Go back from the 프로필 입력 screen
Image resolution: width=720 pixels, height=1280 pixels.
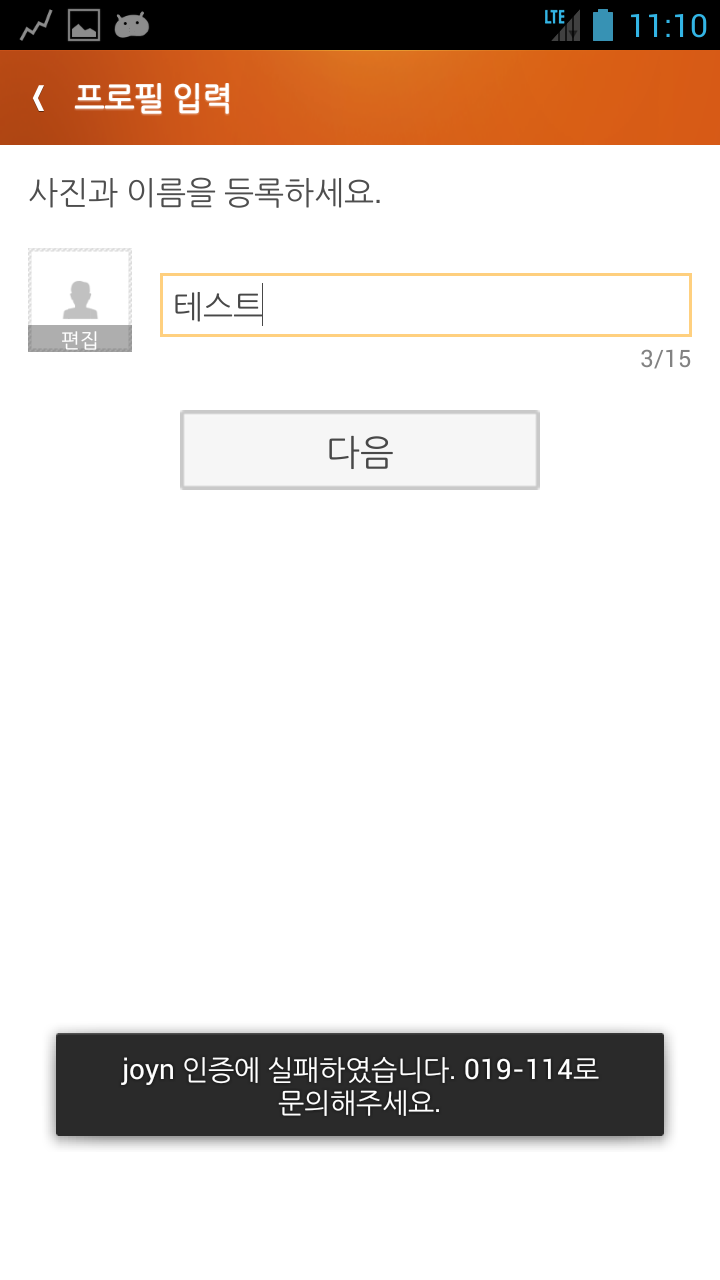tap(38, 98)
